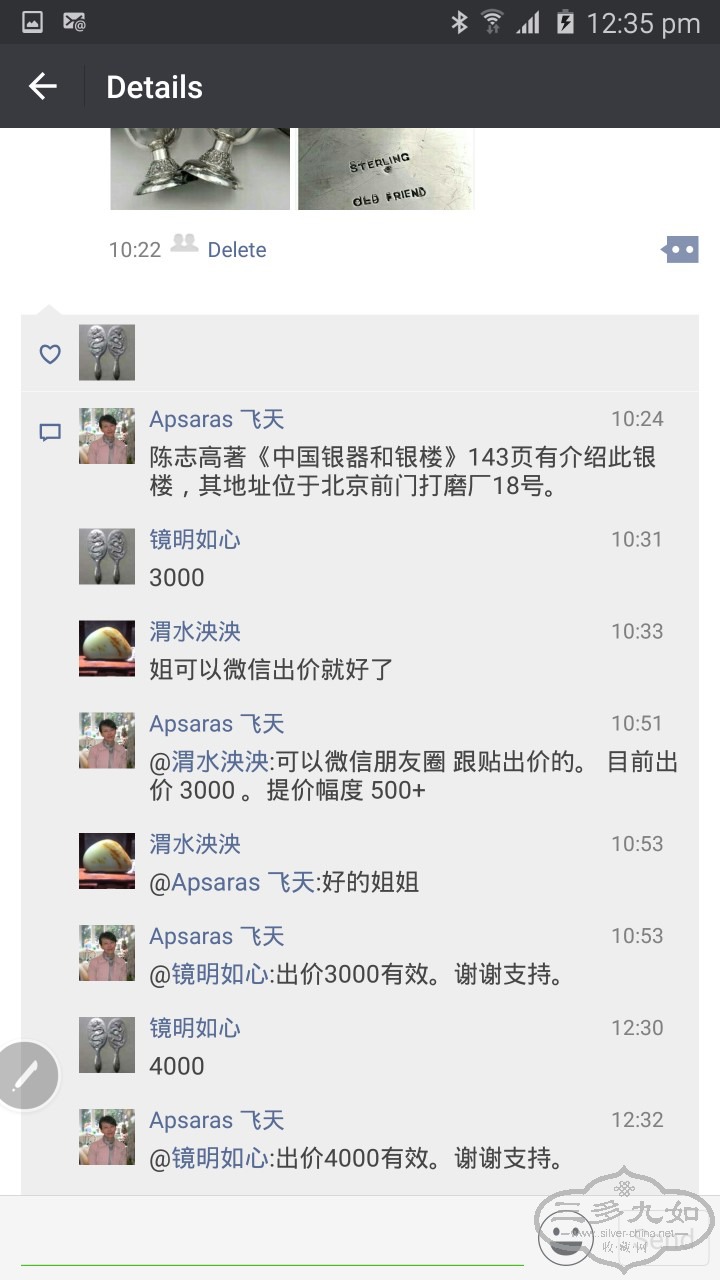Delete this Moments post
Viewport: 720px width, 1280px height.
(237, 250)
